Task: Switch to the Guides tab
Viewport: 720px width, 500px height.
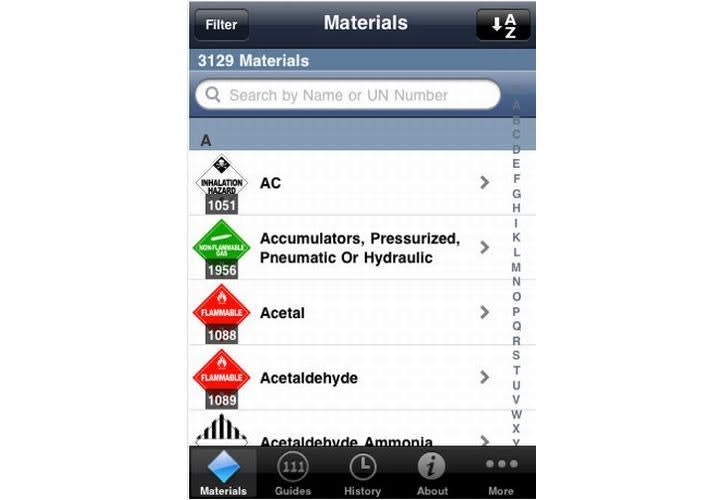Action: click(x=293, y=474)
